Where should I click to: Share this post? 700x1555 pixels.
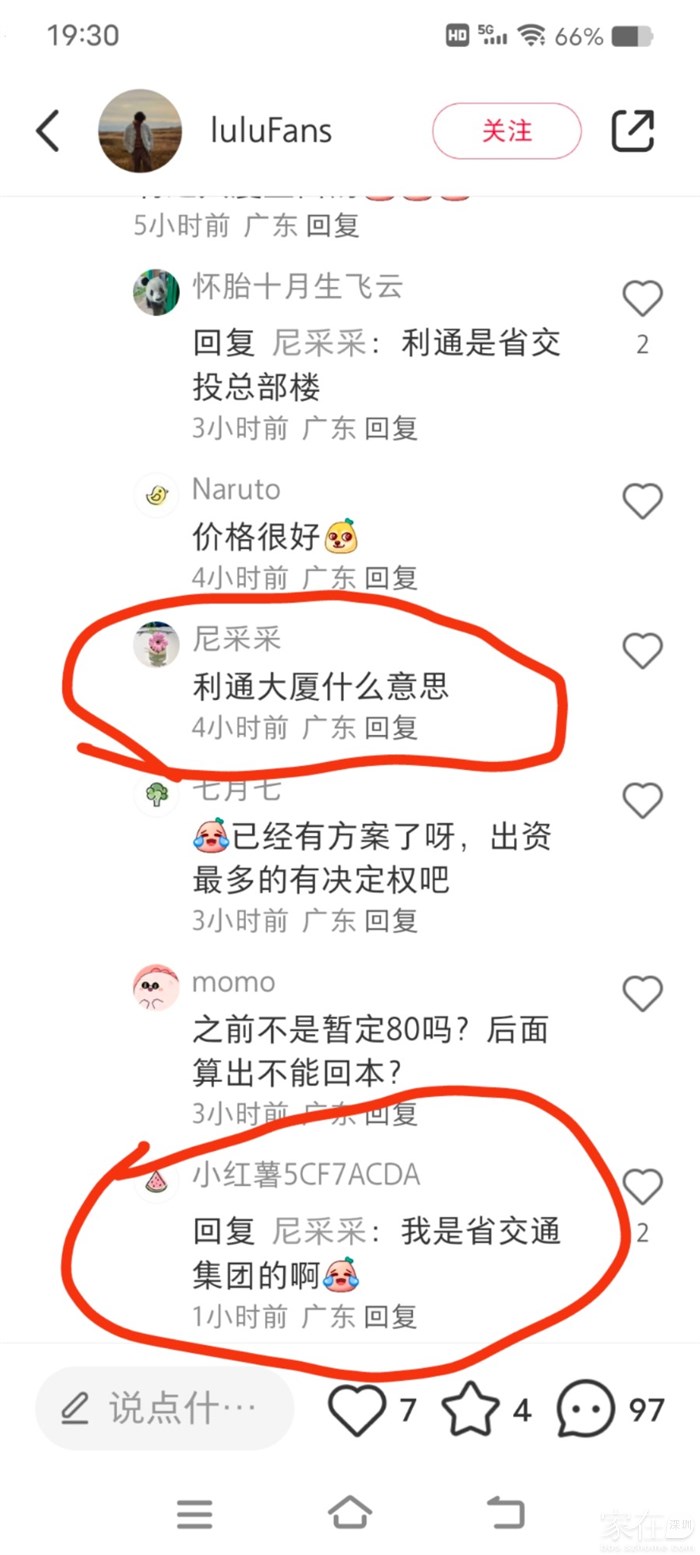pos(632,131)
